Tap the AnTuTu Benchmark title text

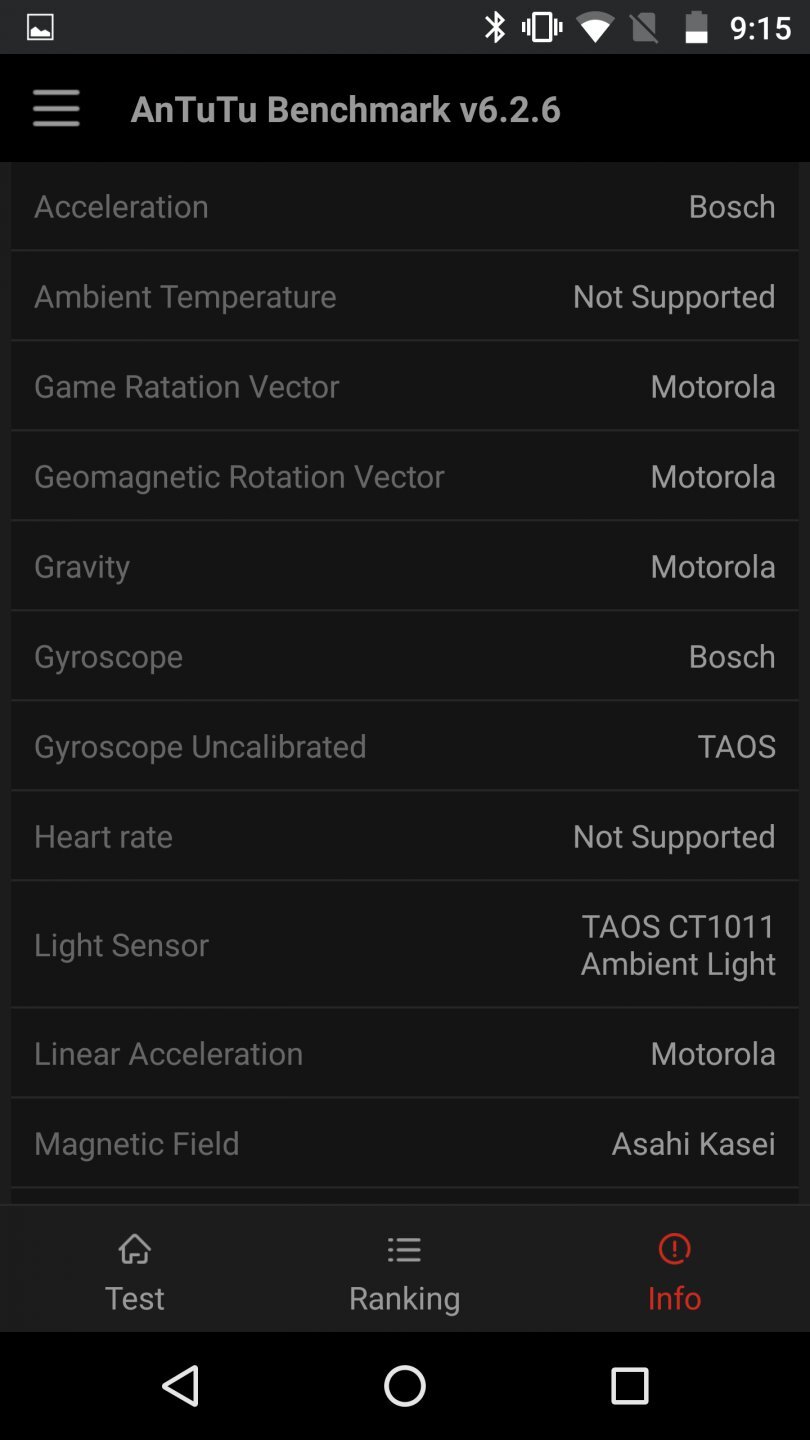pos(345,108)
